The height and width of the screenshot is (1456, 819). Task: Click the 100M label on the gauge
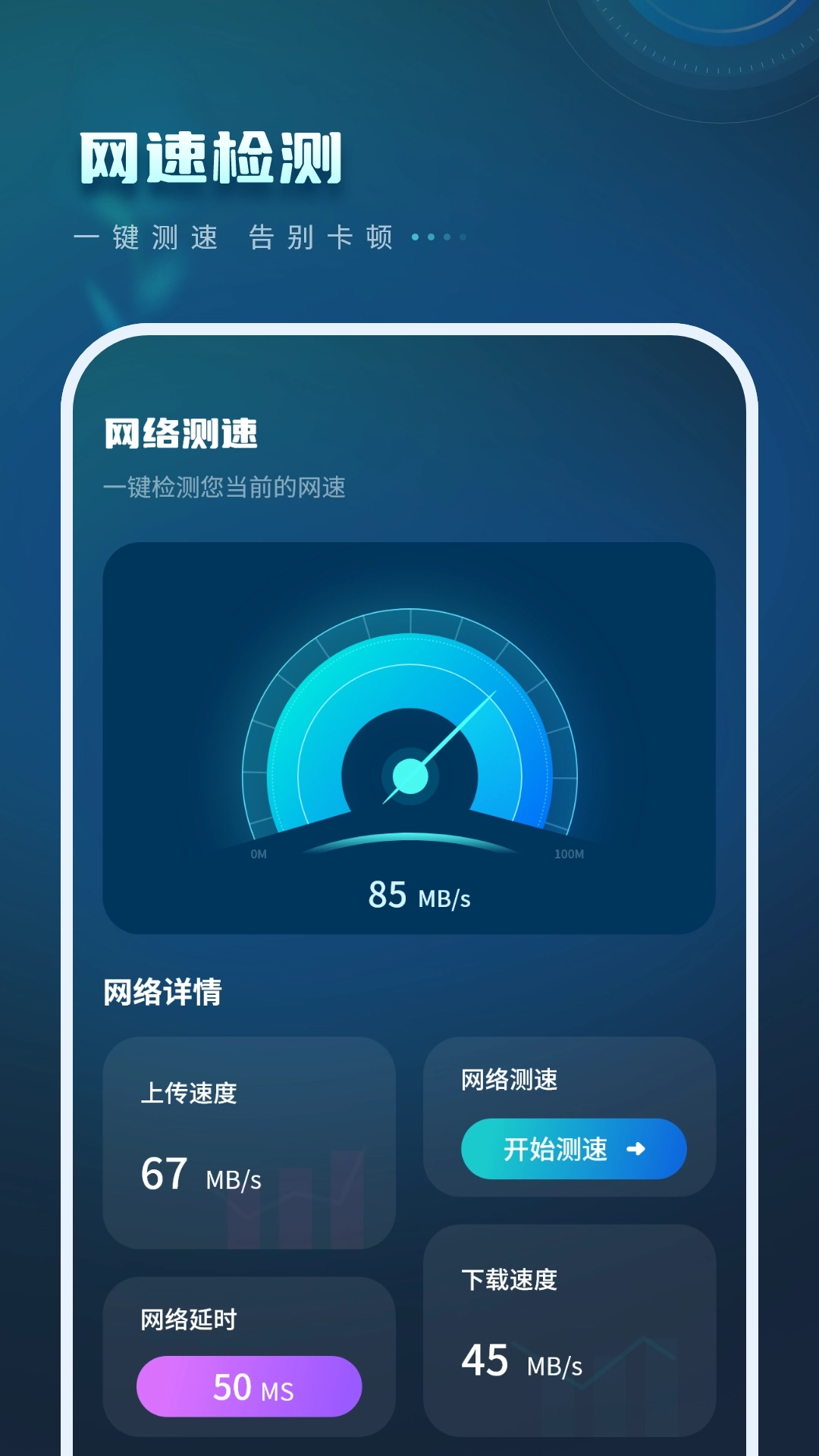click(570, 853)
